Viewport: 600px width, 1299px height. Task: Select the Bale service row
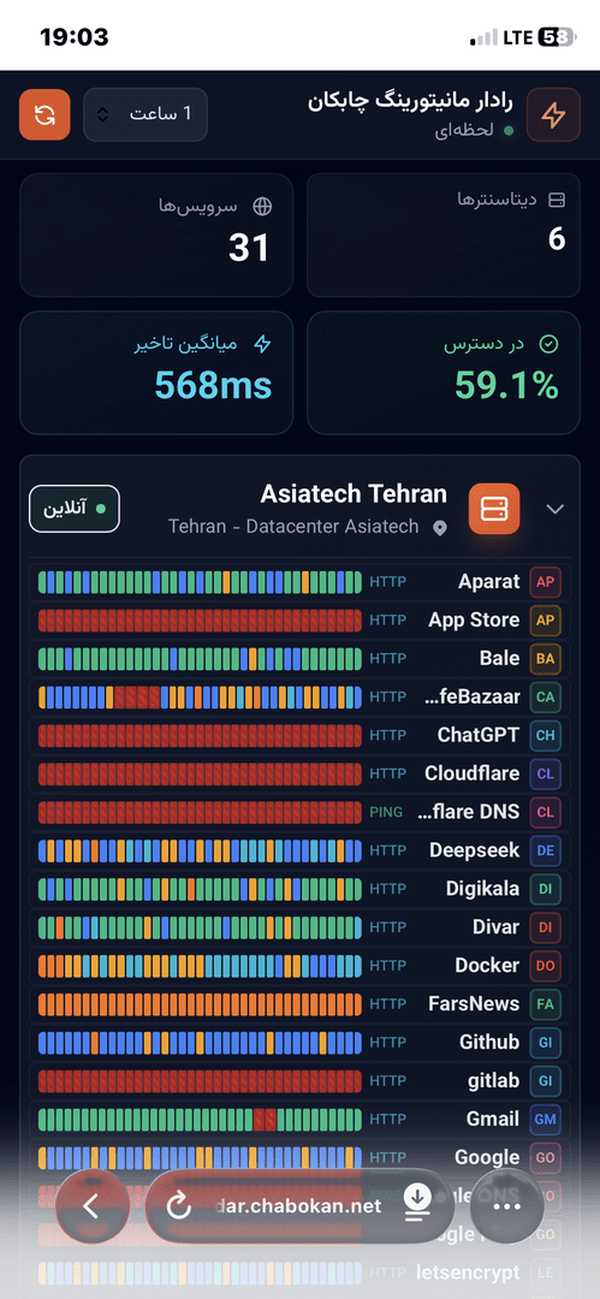click(299, 658)
